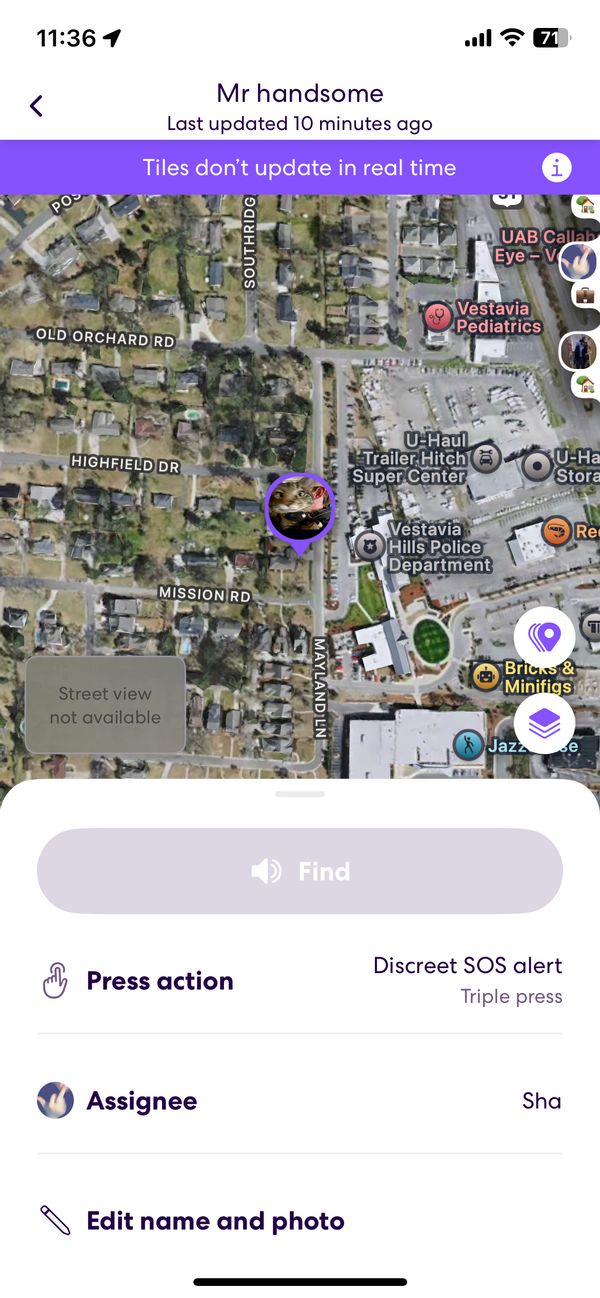Open the info icon on the purple banner
The height and width of the screenshot is (1298, 600).
coord(557,167)
